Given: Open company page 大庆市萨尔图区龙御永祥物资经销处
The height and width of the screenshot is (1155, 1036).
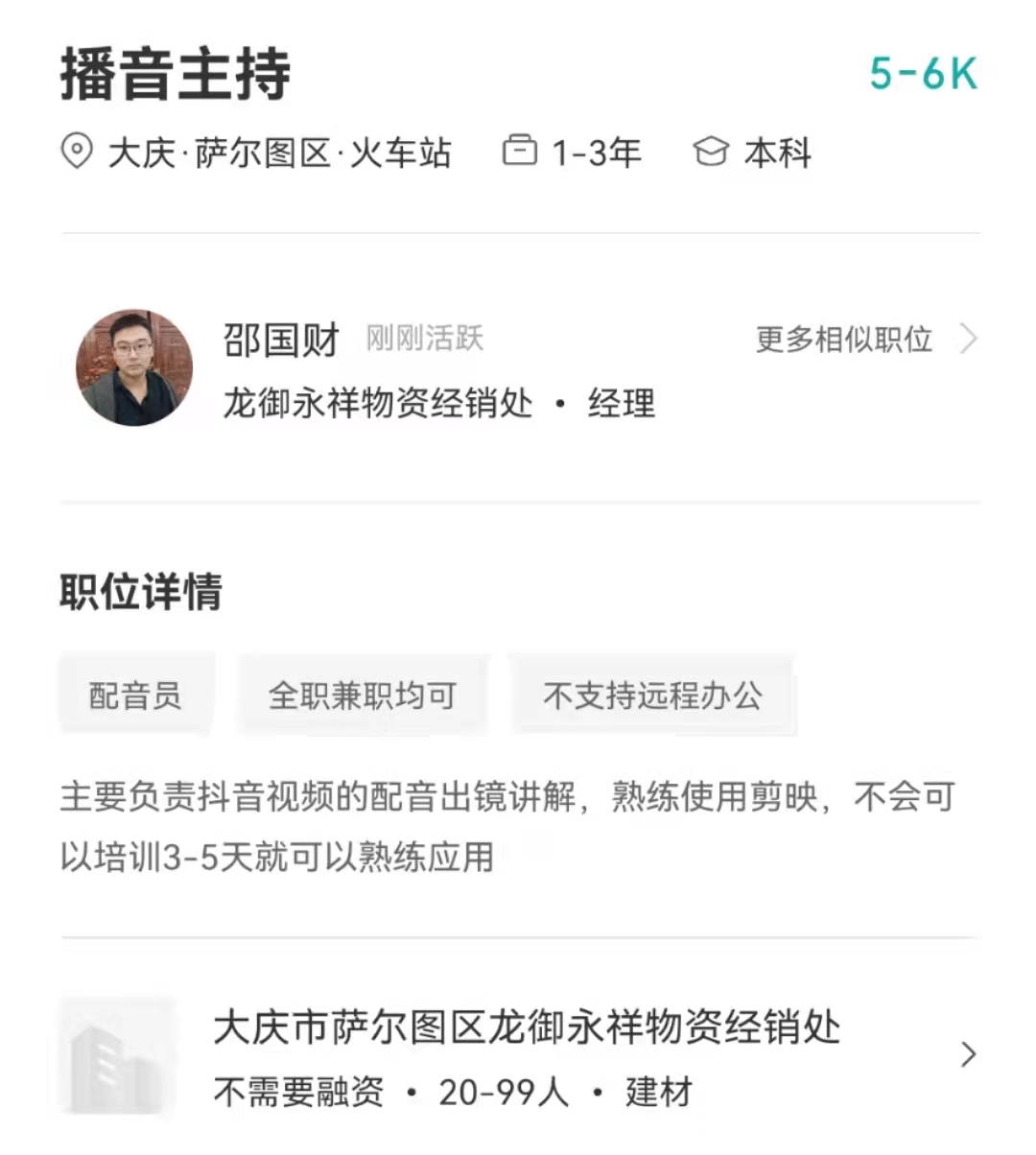Looking at the screenshot, I should [526, 1028].
